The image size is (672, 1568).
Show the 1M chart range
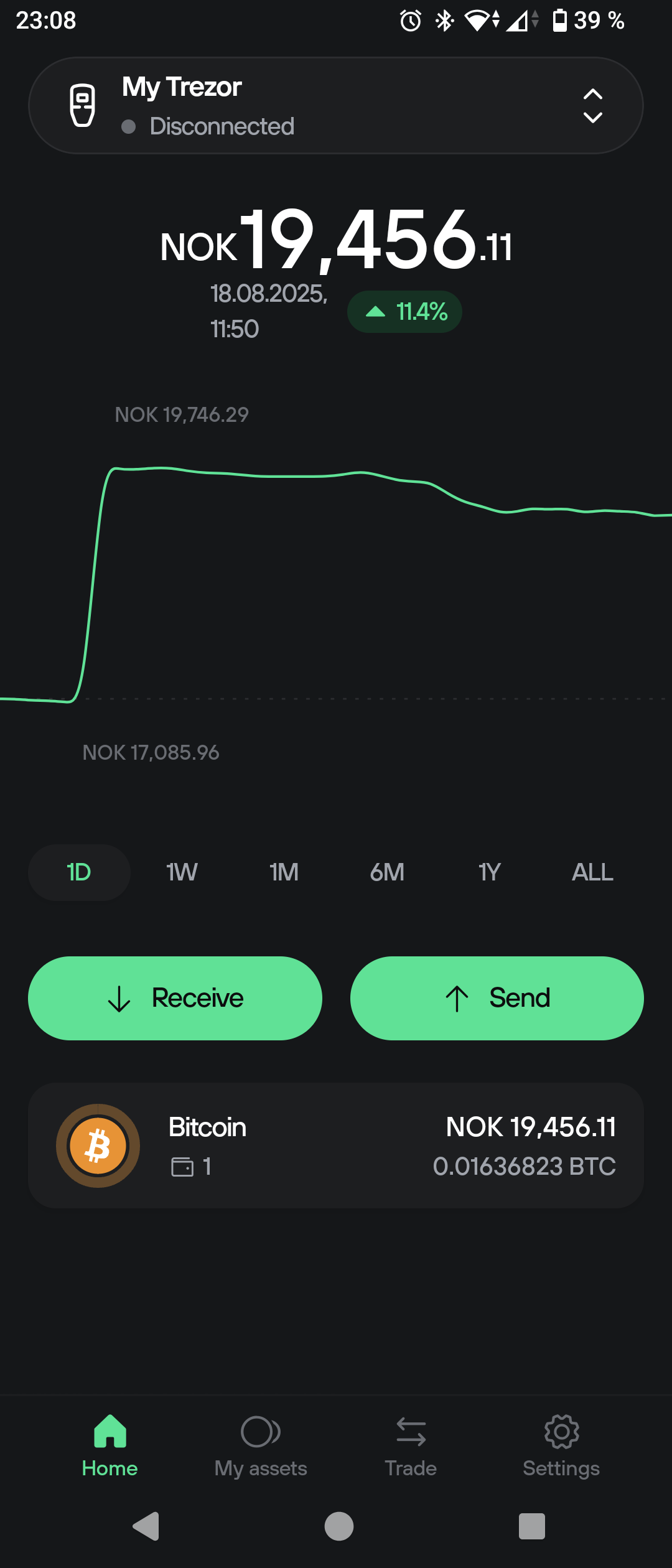[x=284, y=872]
